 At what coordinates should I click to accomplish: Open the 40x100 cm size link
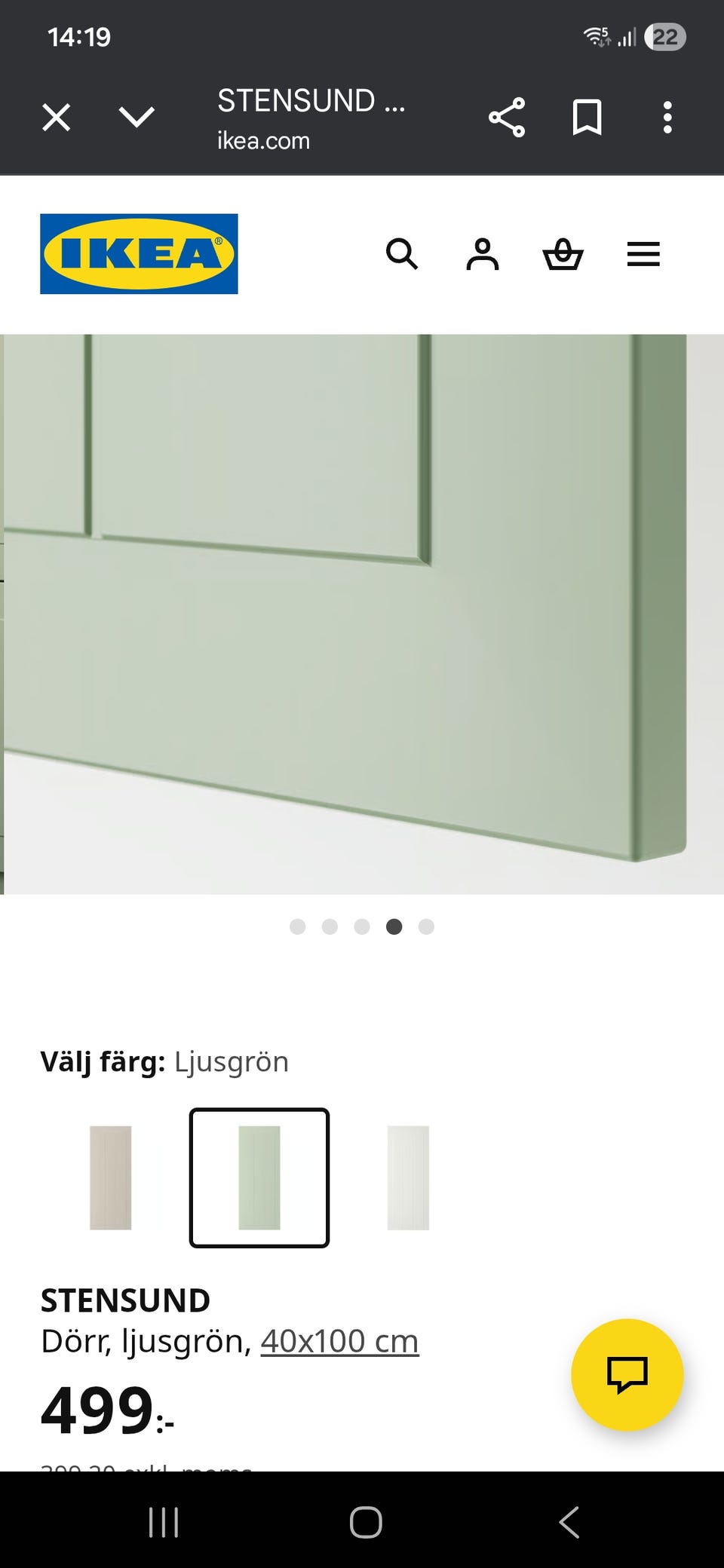339,1340
